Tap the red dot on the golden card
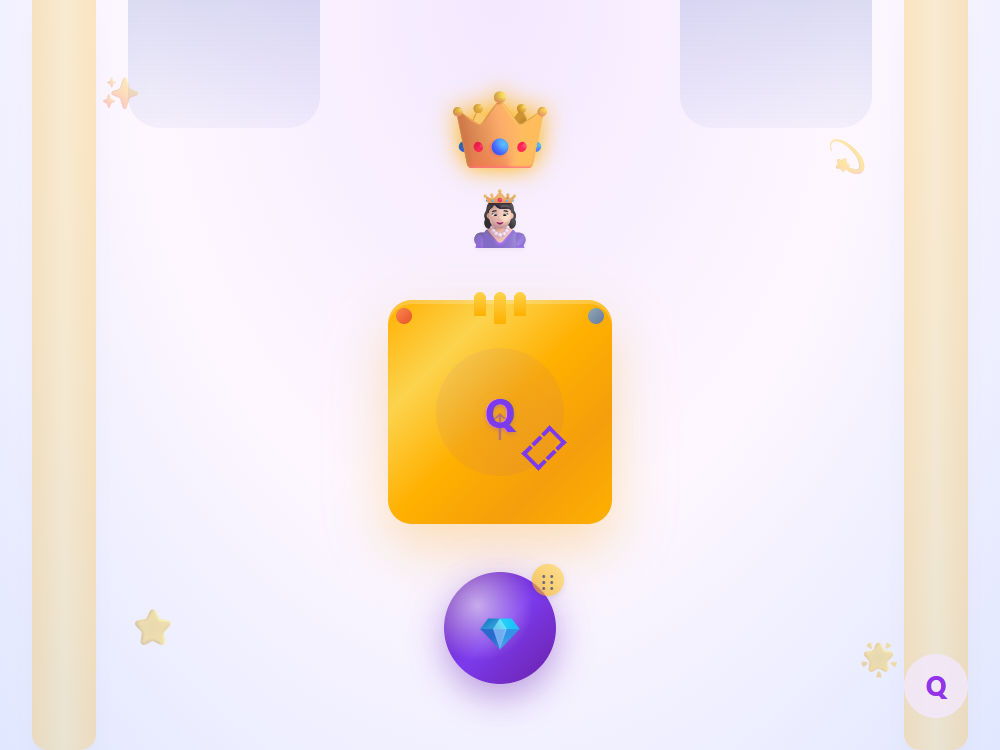 (x=404, y=316)
